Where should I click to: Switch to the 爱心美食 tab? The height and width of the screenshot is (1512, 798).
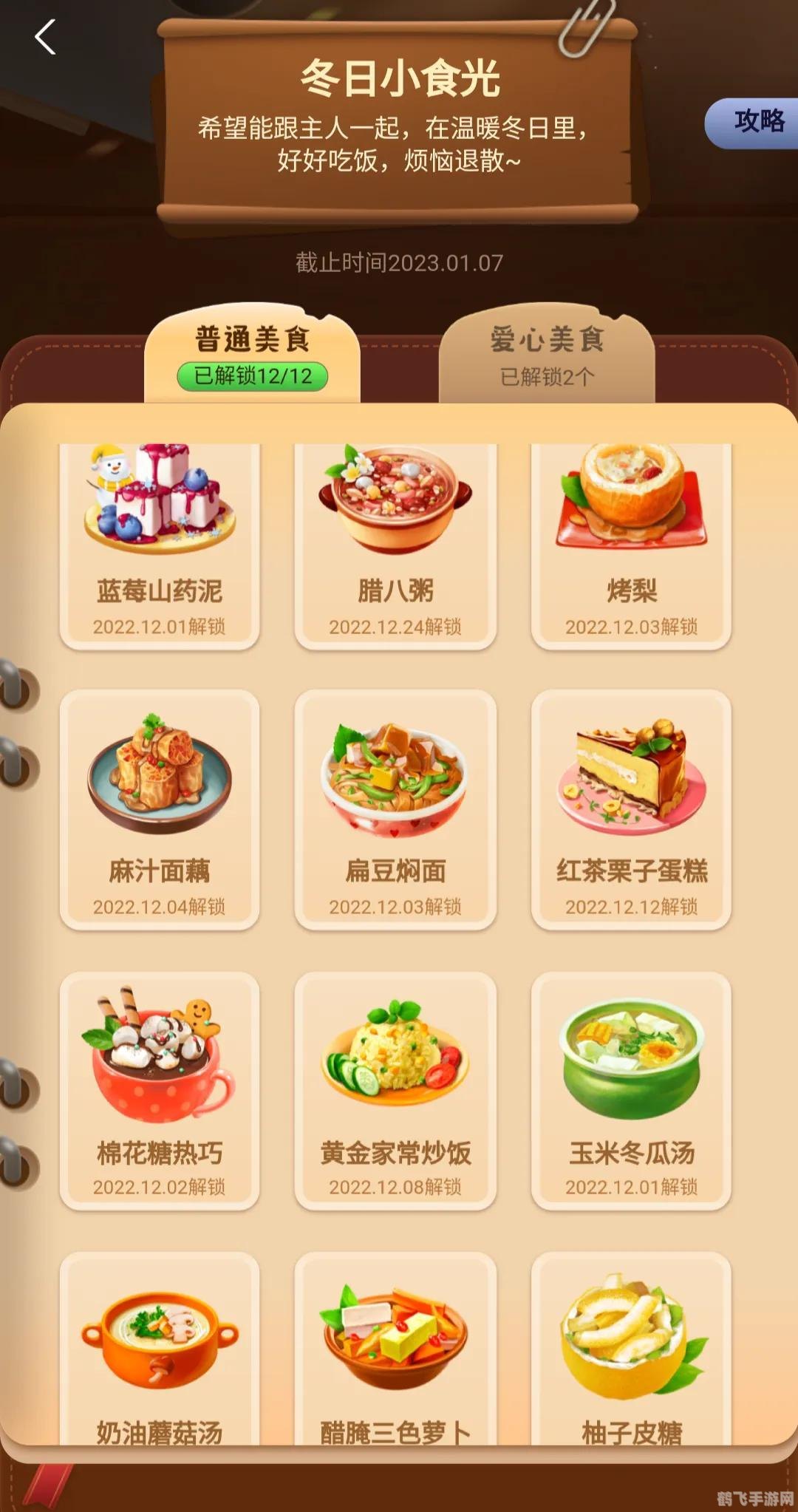(x=547, y=351)
